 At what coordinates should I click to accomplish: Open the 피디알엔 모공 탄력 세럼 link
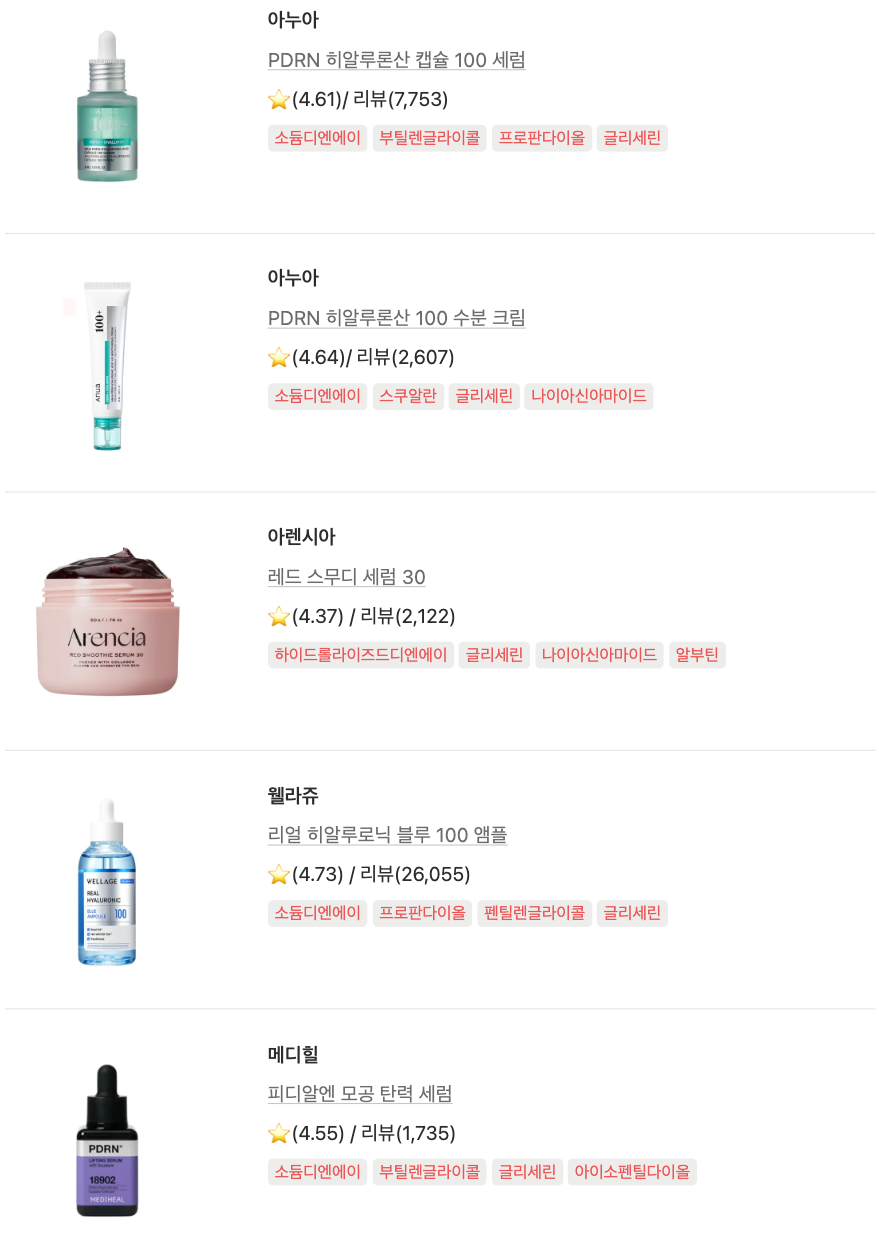point(360,1093)
